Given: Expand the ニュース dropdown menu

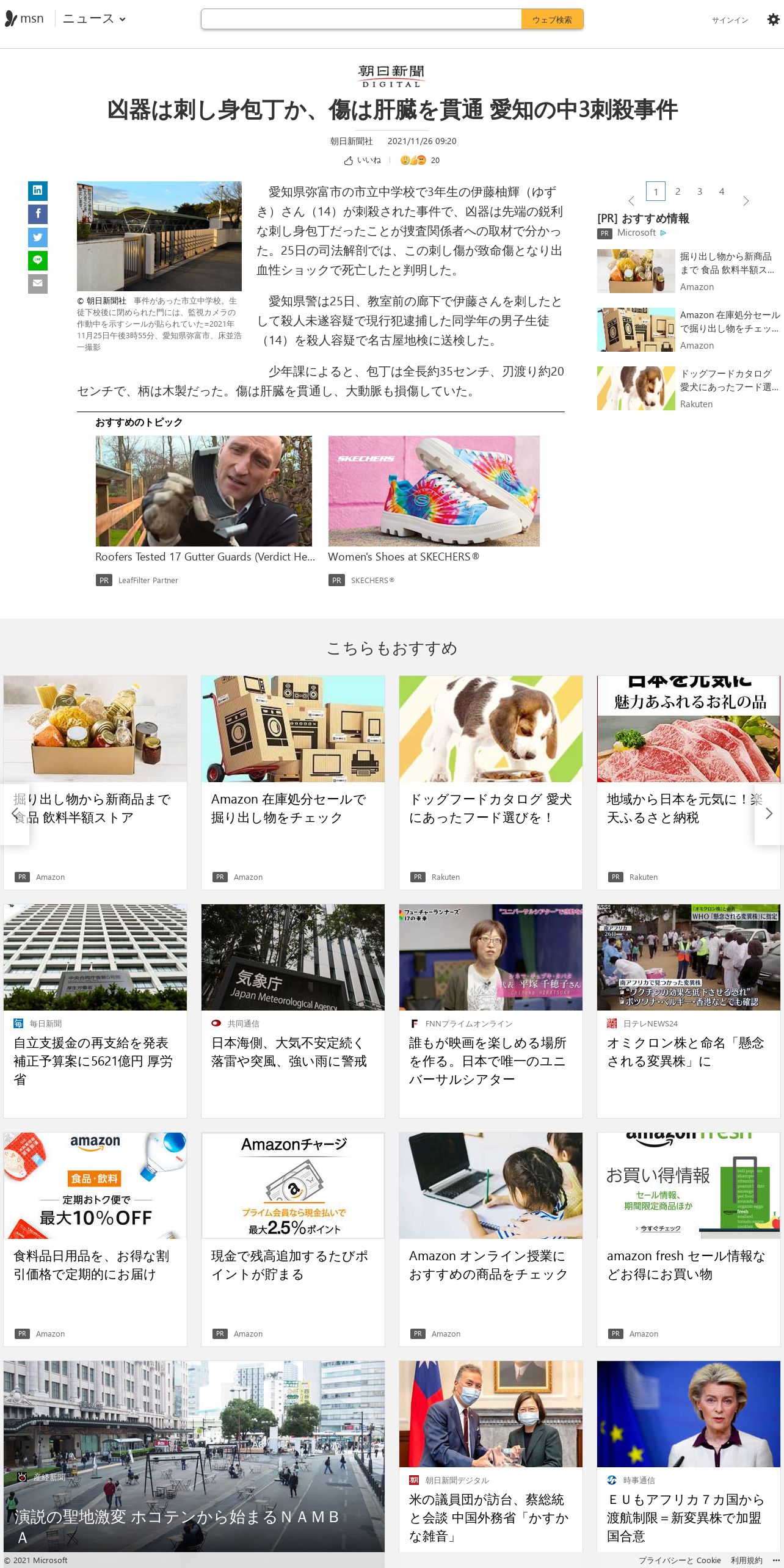Looking at the screenshot, I should [x=94, y=19].
